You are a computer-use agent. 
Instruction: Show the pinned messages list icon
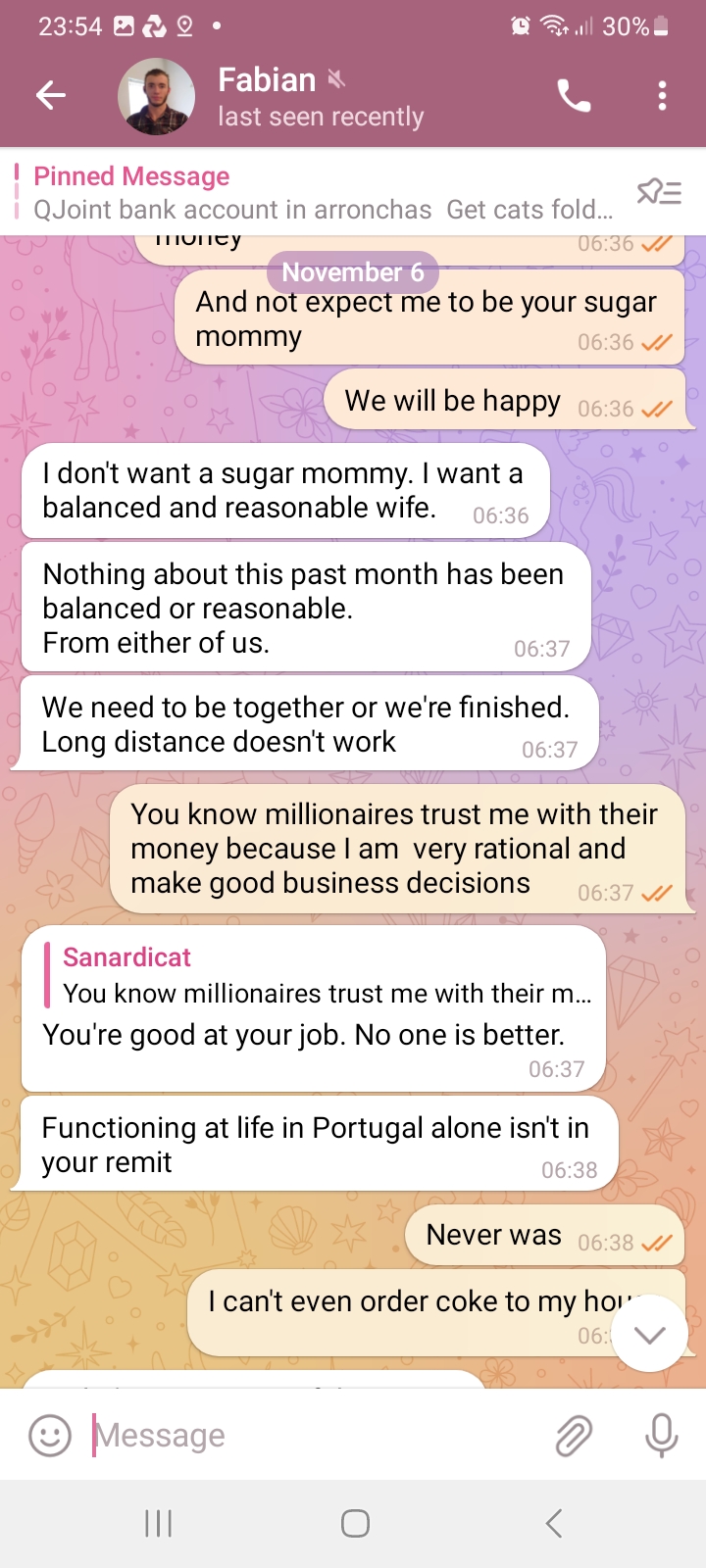click(659, 192)
